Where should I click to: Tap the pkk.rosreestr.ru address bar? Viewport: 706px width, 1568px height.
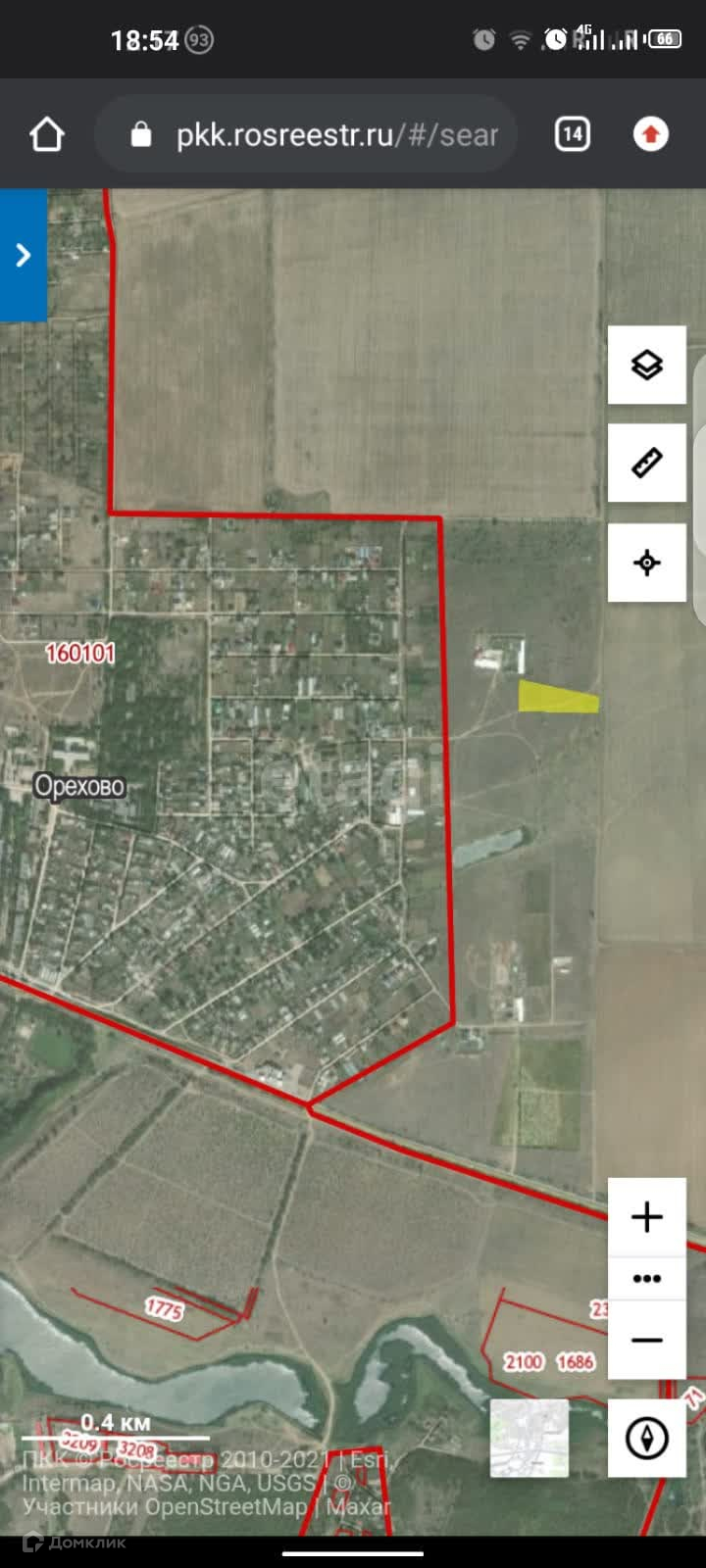pos(324,134)
